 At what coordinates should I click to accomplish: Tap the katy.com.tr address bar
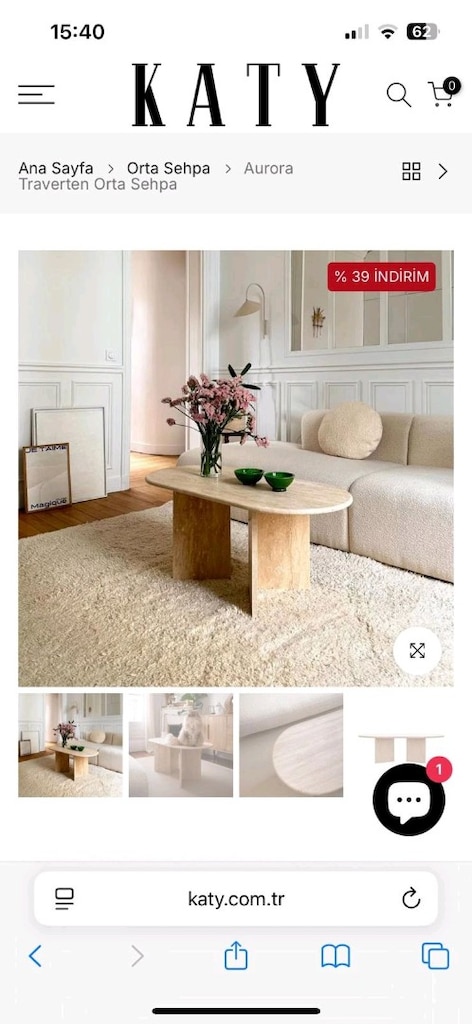pos(236,899)
